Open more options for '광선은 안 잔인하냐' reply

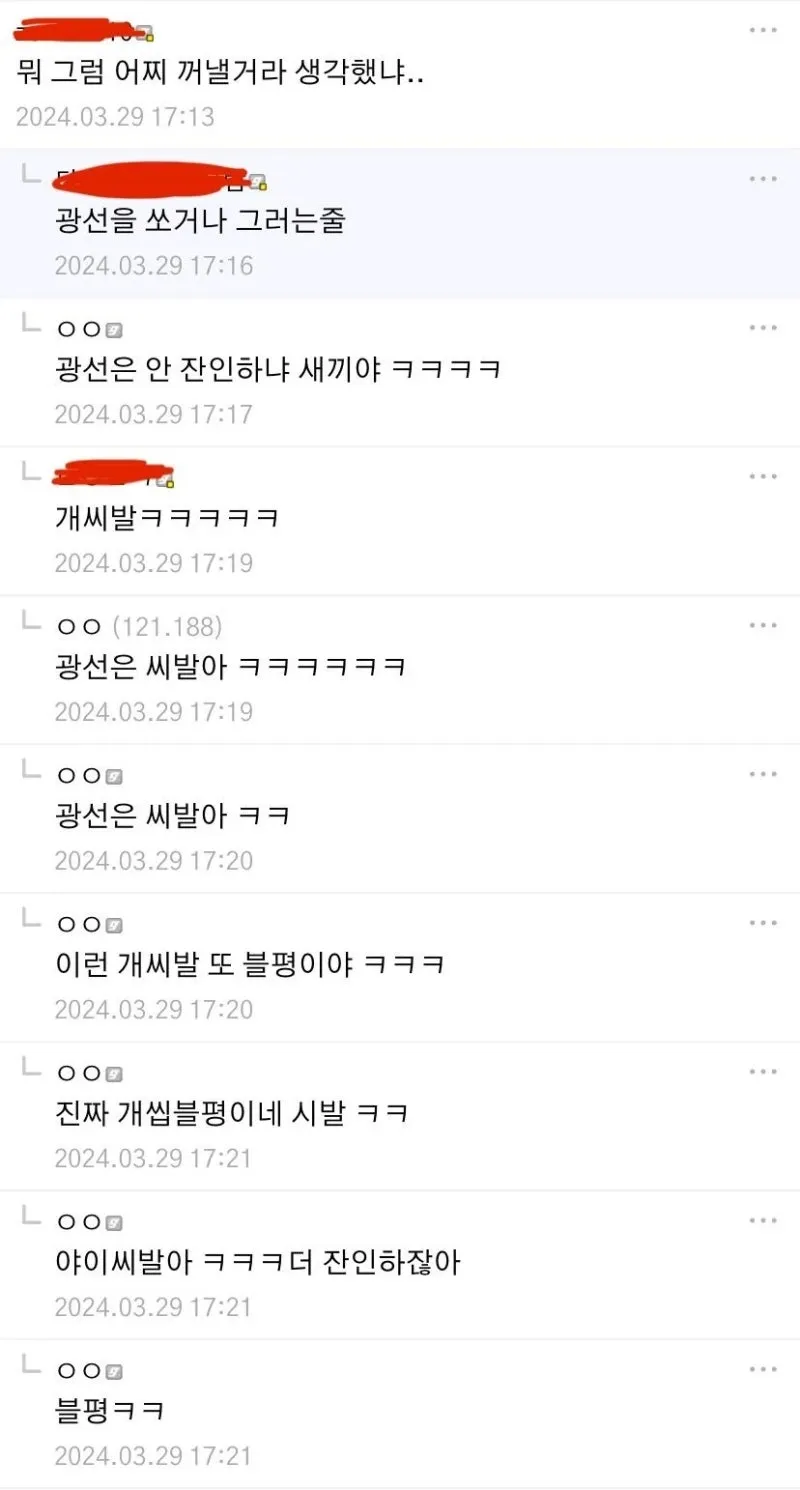tap(763, 328)
